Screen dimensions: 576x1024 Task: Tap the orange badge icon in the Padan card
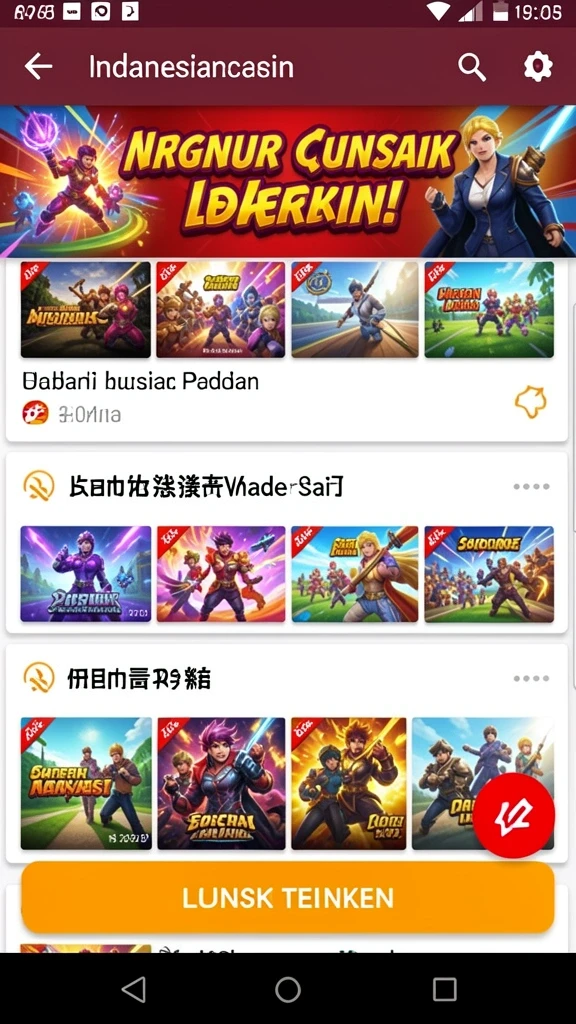[530, 402]
